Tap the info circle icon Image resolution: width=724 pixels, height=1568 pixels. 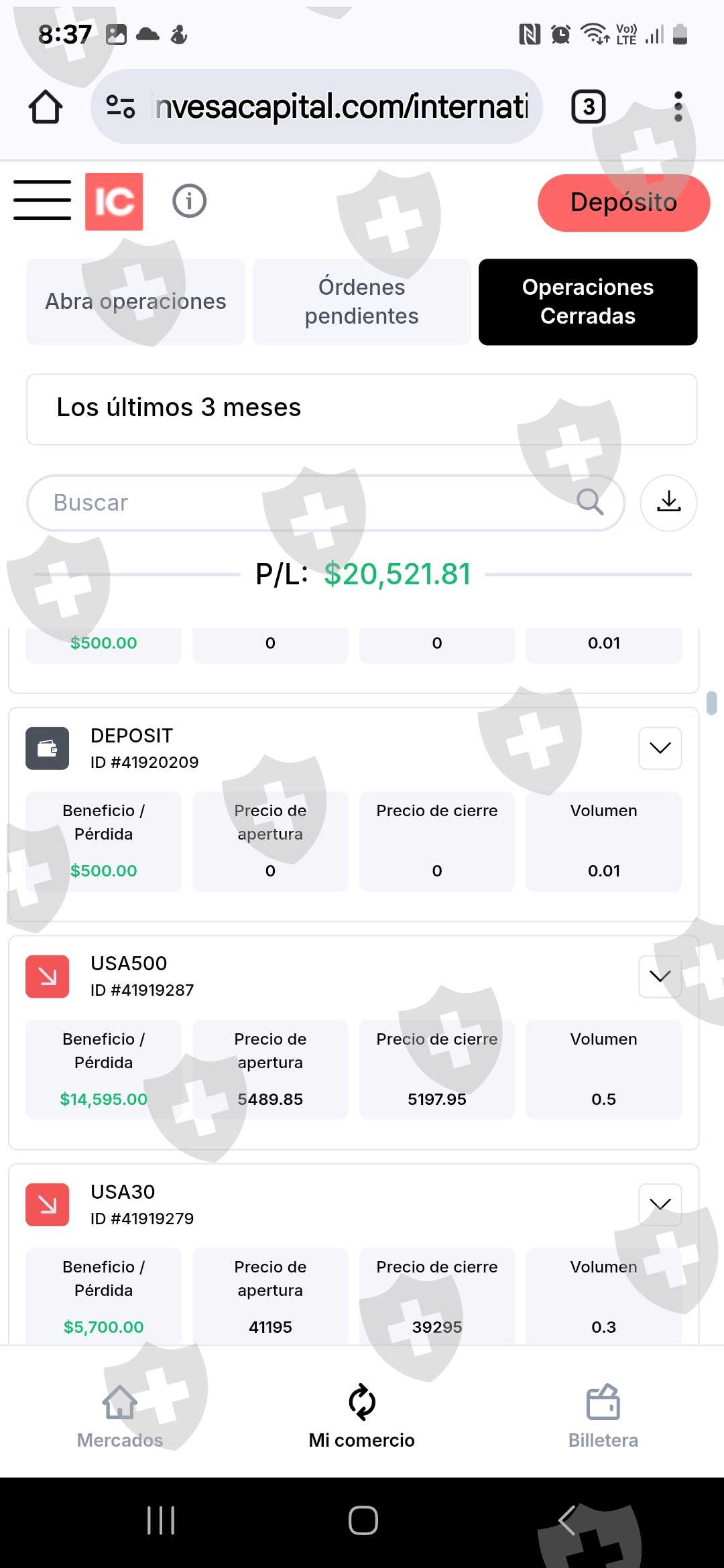tap(189, 200)
